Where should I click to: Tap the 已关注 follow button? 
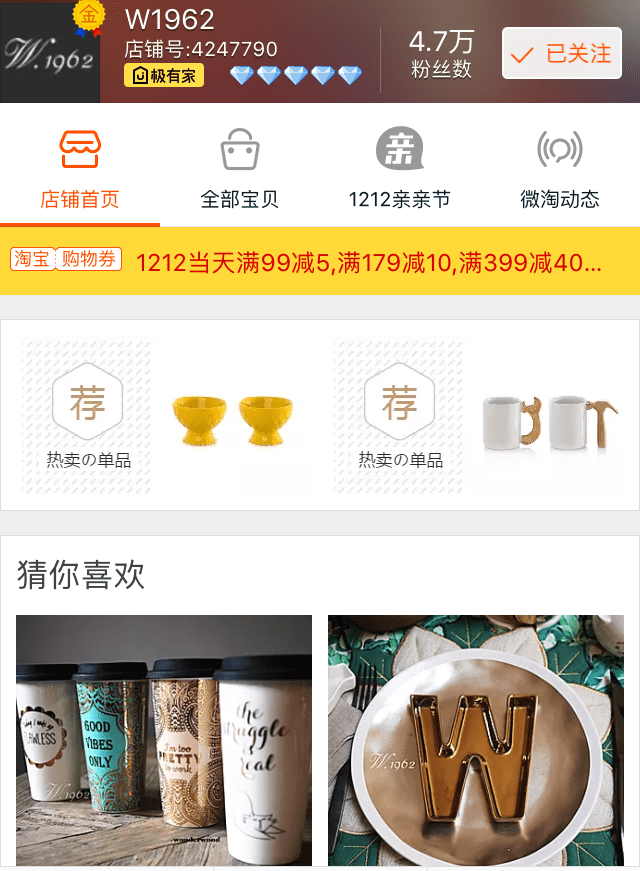pyautogui.click(x=561, y=54)
